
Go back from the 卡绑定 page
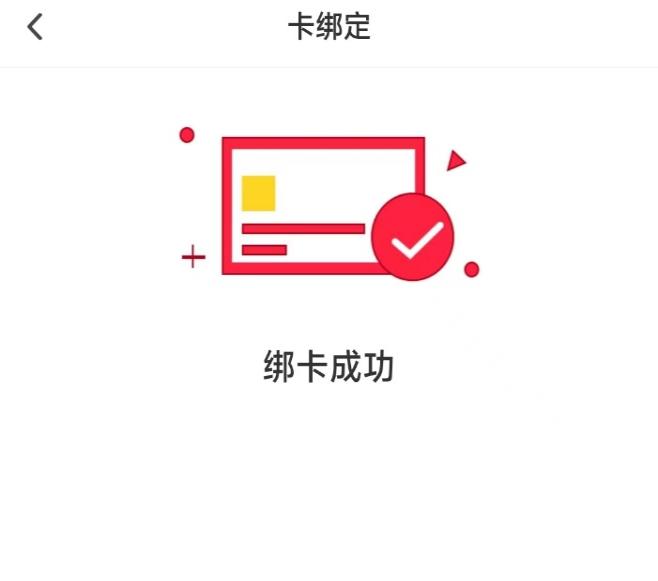(35, 27)
